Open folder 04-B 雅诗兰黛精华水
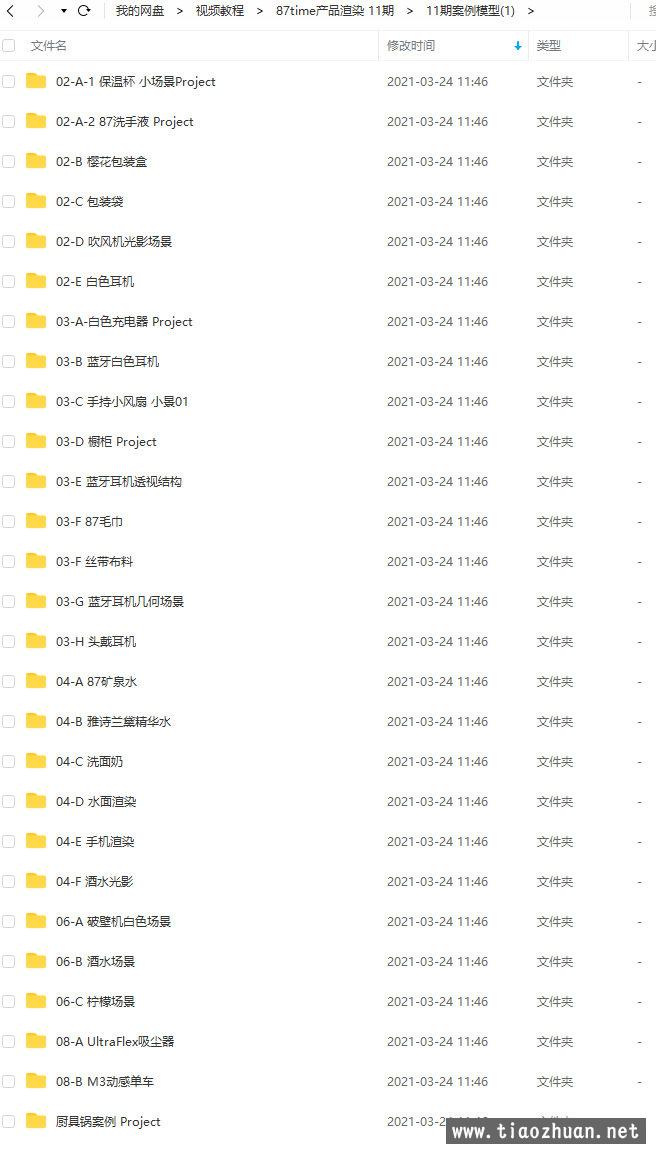 point(113,722)
